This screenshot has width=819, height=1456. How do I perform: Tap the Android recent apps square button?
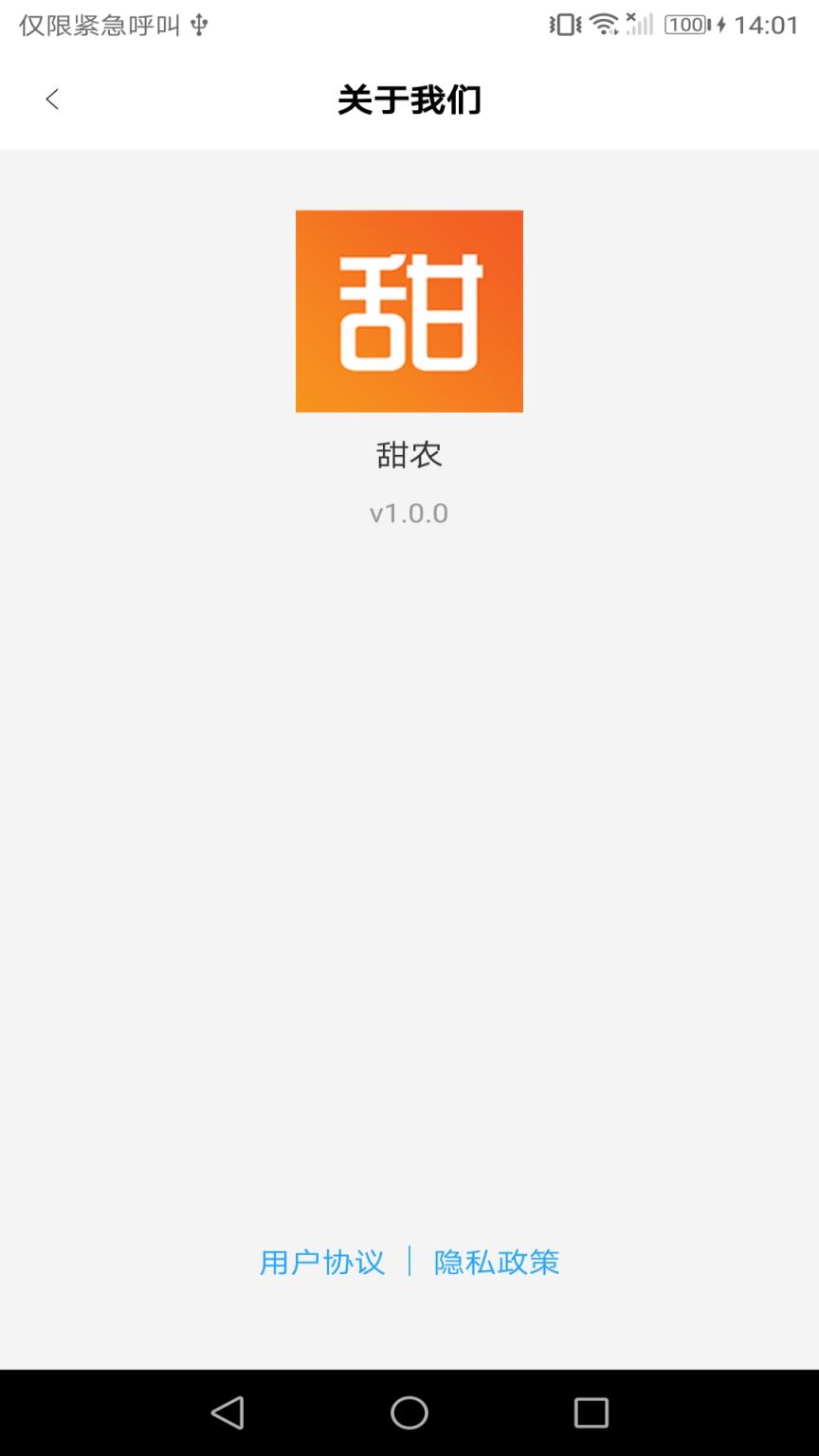coord(591,1411)
